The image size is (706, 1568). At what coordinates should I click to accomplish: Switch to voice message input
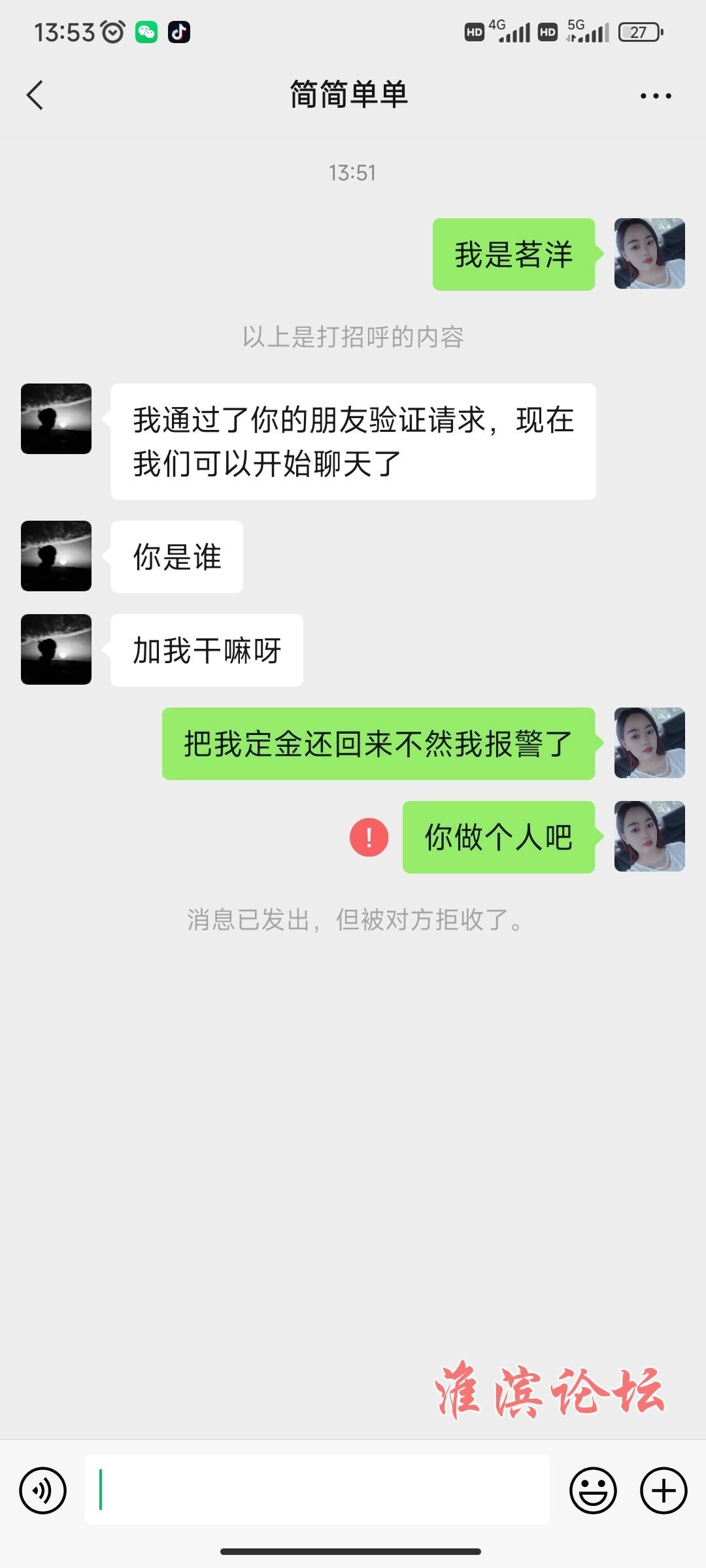pyautogui.click(x=43, y=1490)
